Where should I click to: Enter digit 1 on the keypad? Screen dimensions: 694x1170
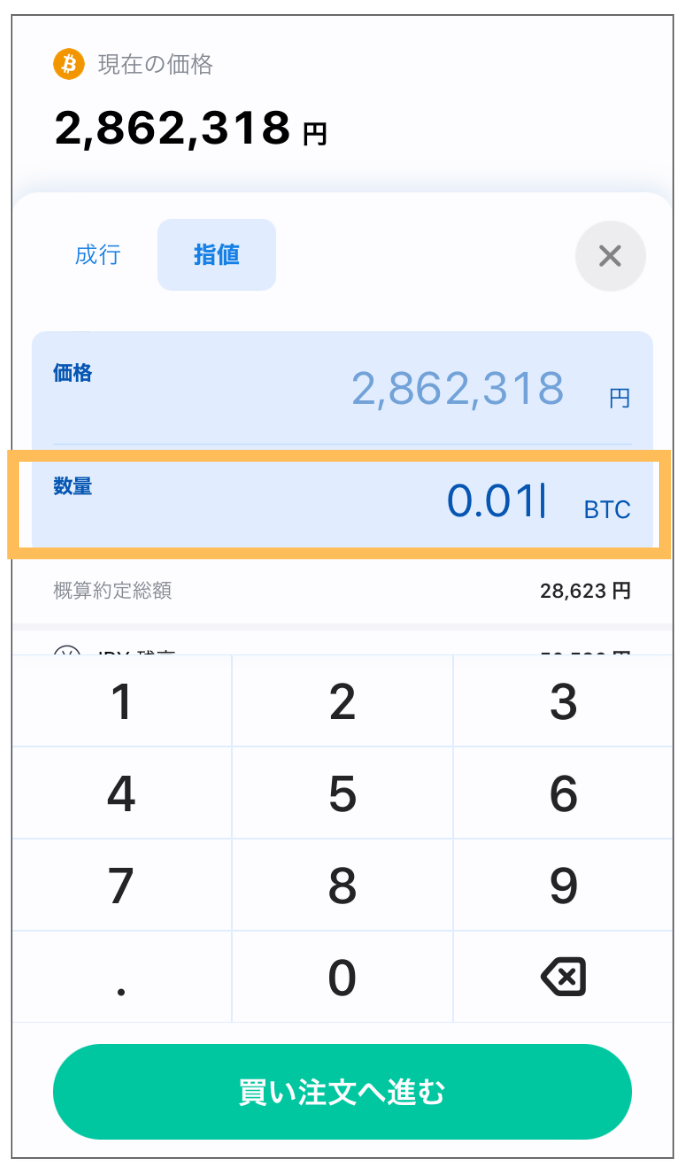(x=122, y=701)
